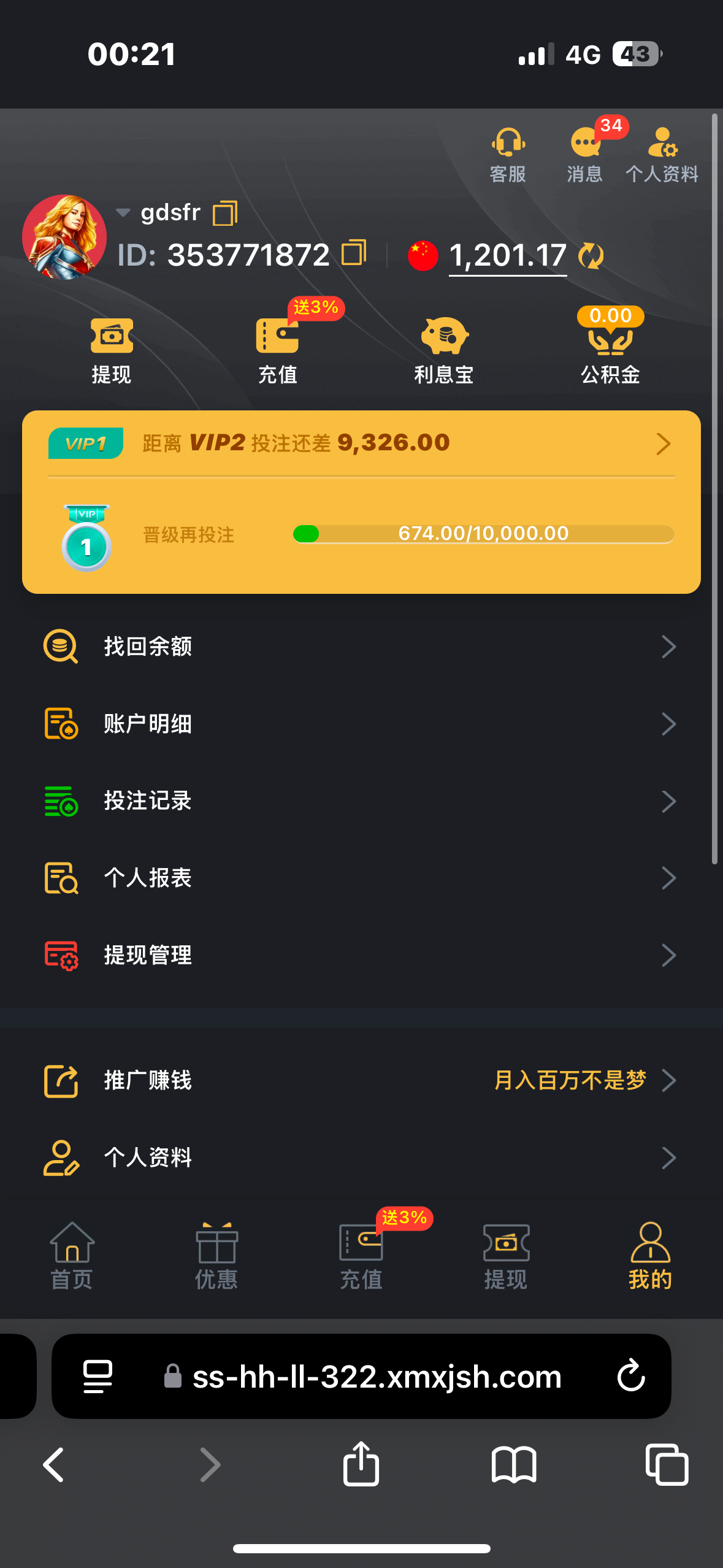Image resolution: width=723 pixels, height=1568 pixels.
Task: Open 消息 messages inbox
Action: point(585,155)
